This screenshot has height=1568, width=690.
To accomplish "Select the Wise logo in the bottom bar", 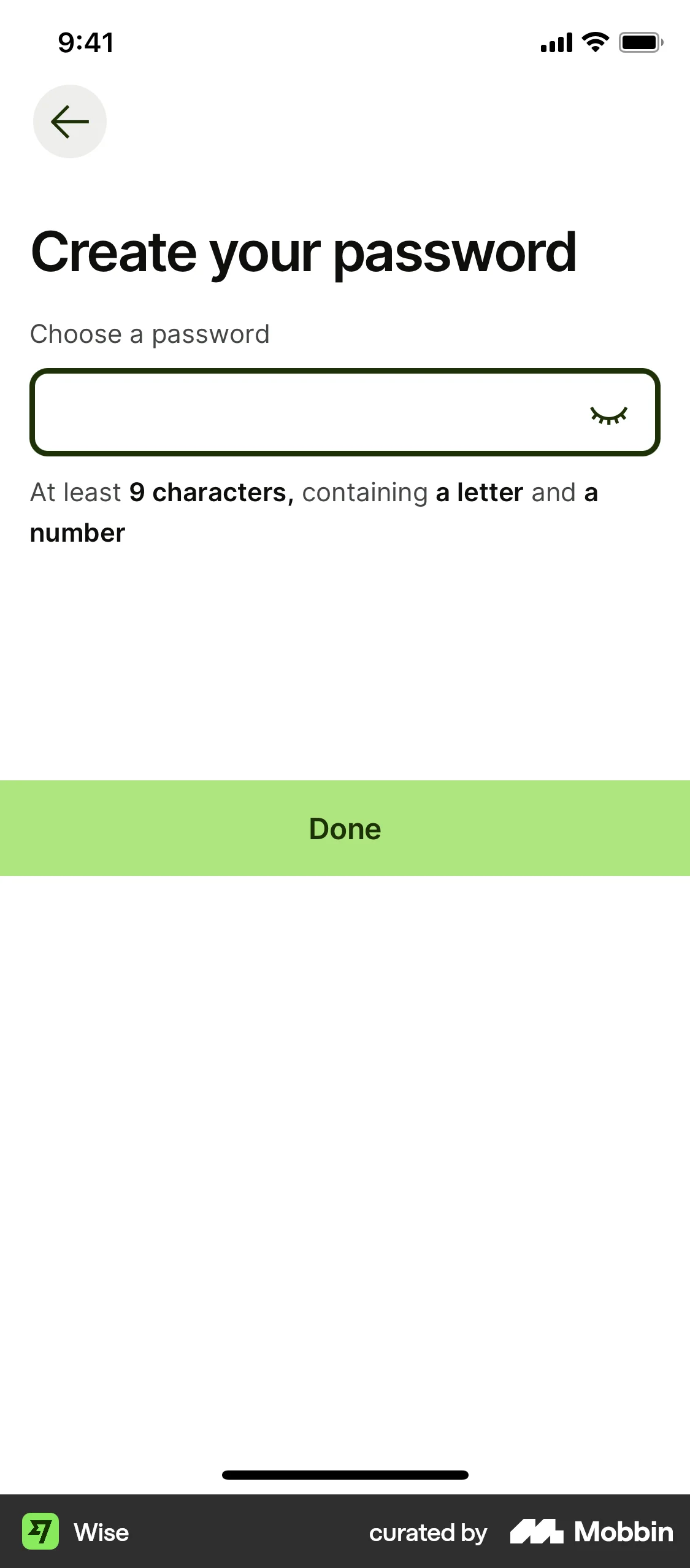I will pos(39,1531).
